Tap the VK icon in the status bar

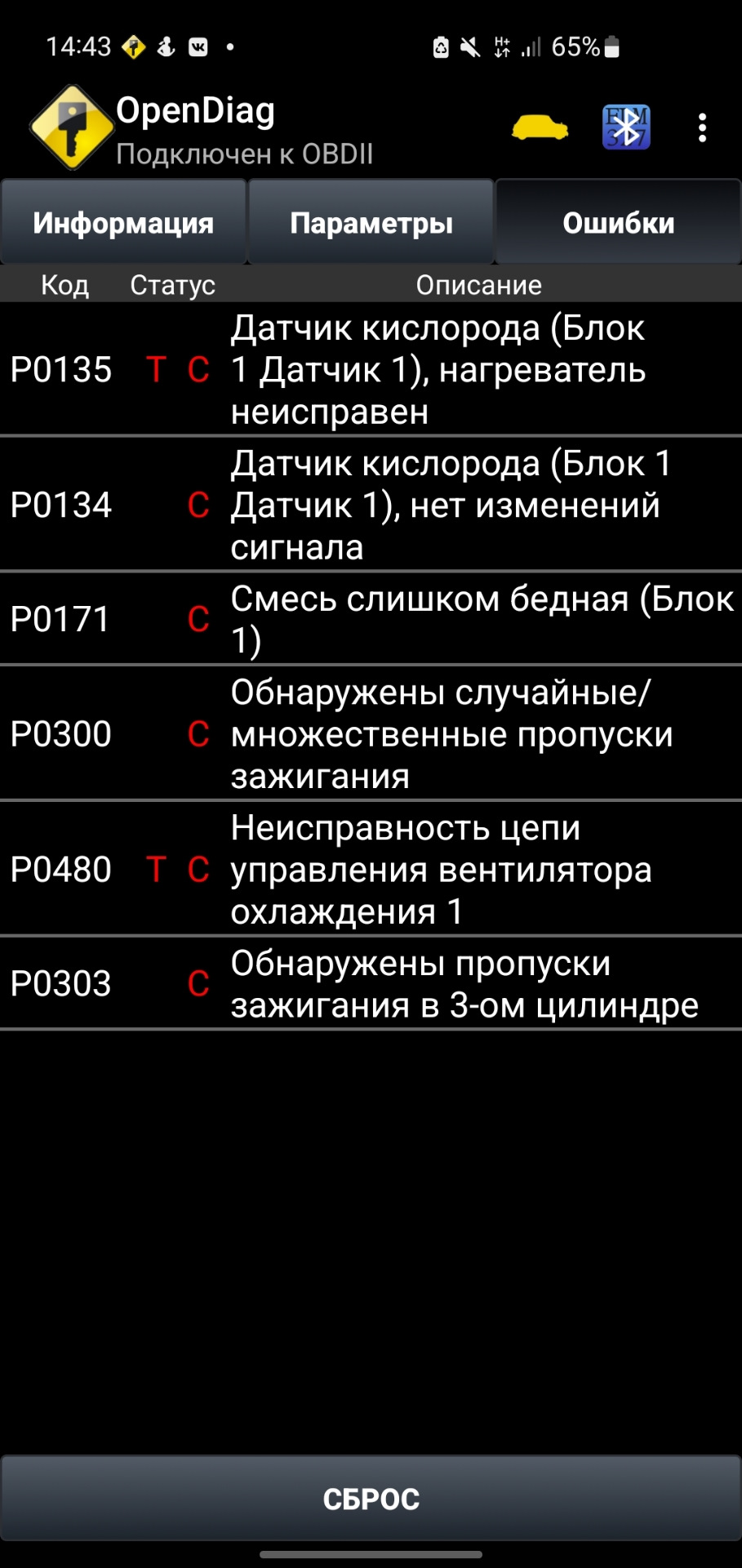198,47
